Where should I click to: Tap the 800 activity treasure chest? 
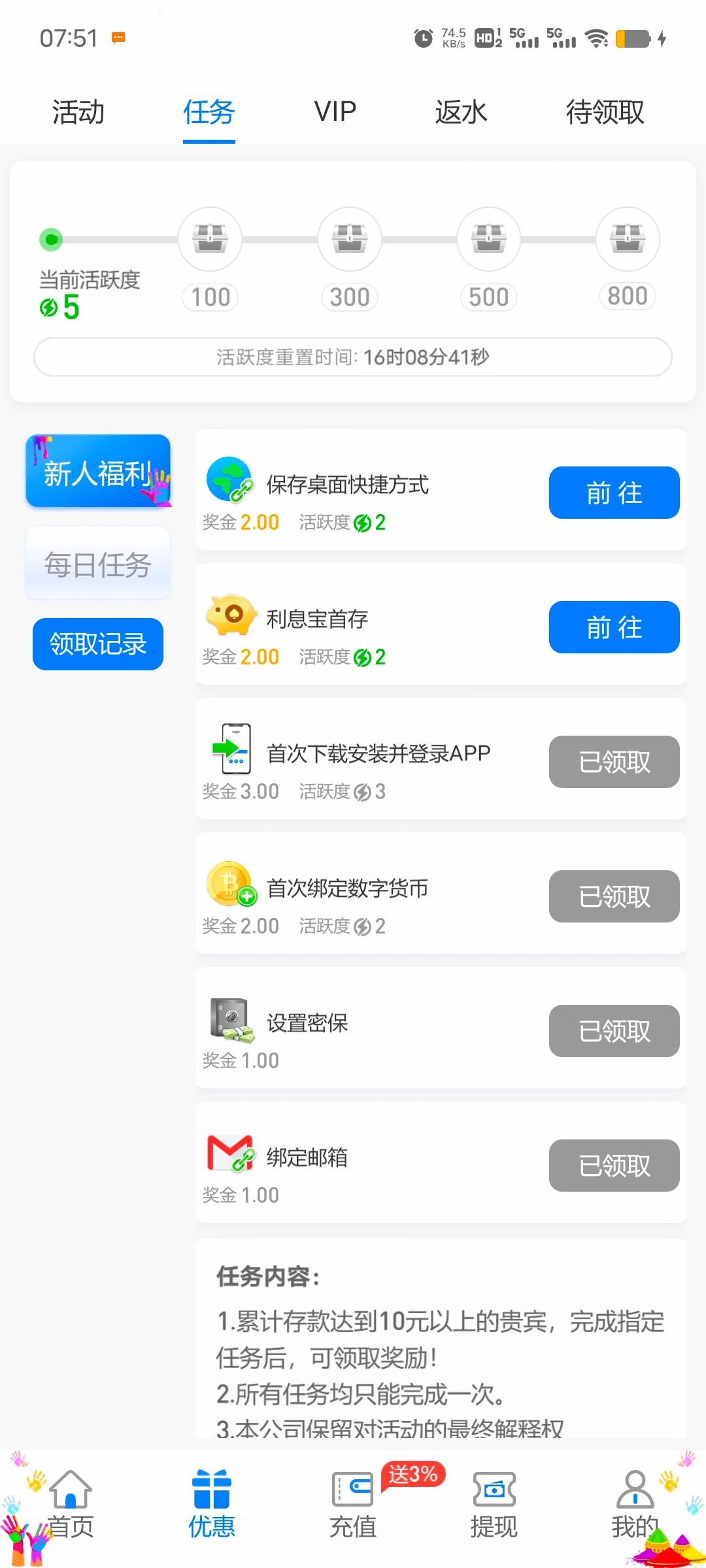628,239
